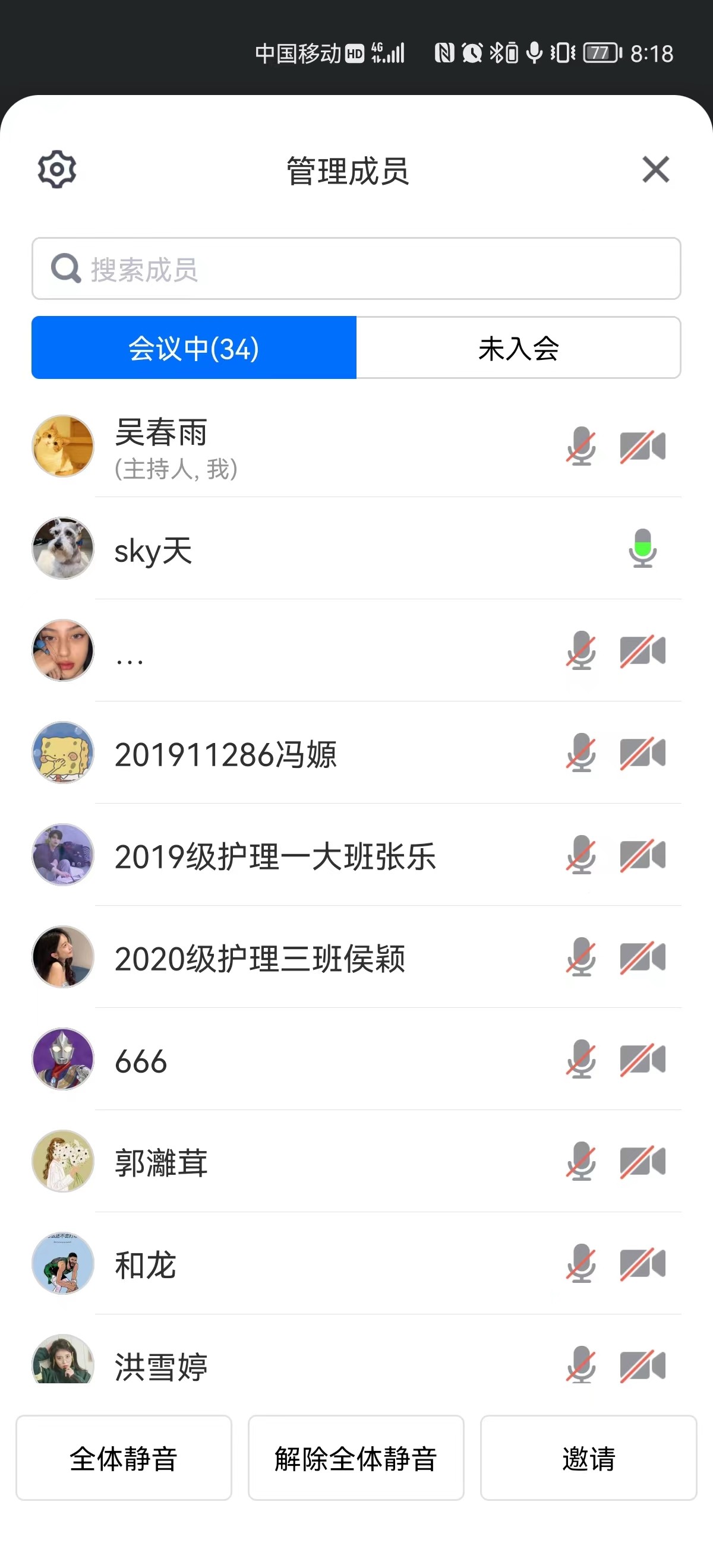
Task: Switch to the 未入会 tab
Action: click(x=518, y=348)
